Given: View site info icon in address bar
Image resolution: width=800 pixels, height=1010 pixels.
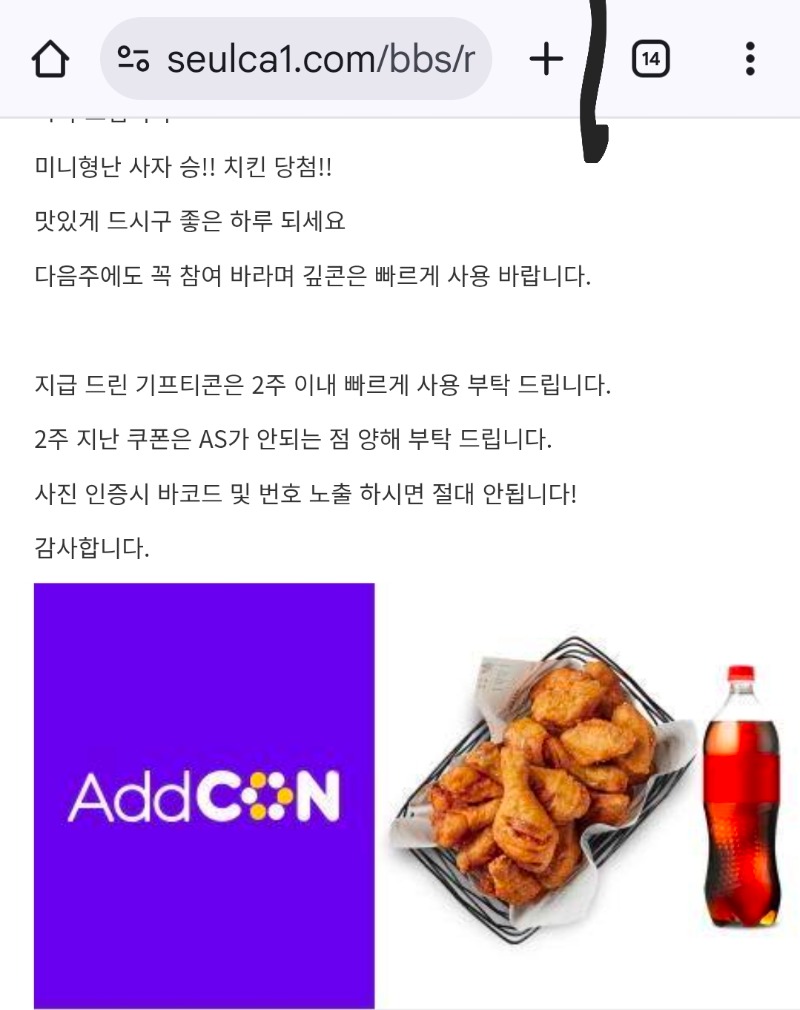Looking at the screenshot, I should click(134, 60).
